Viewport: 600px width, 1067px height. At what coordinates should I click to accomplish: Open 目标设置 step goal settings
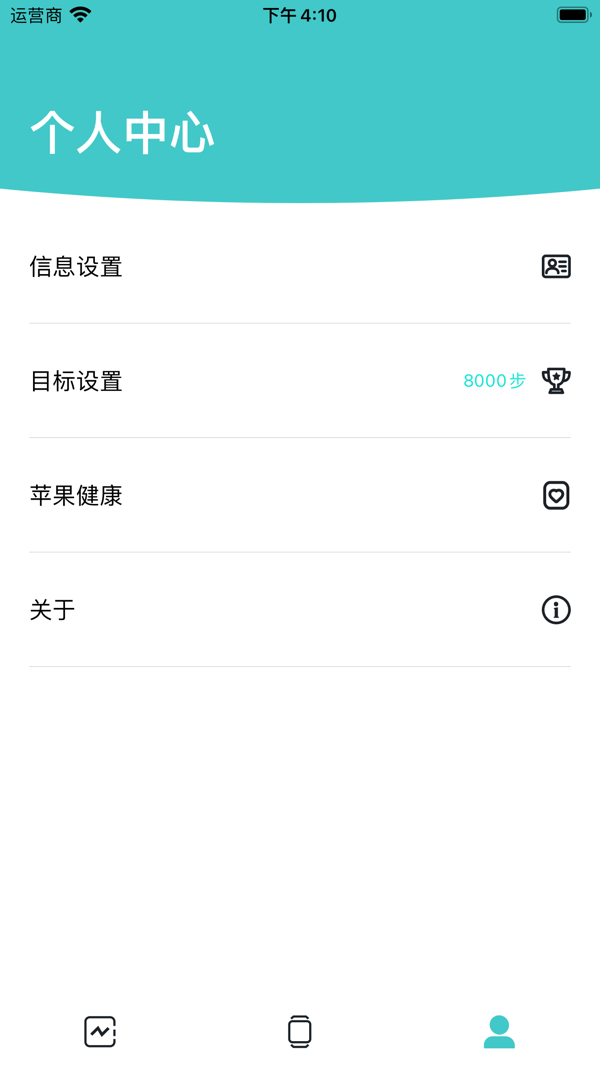coord(299,381)
